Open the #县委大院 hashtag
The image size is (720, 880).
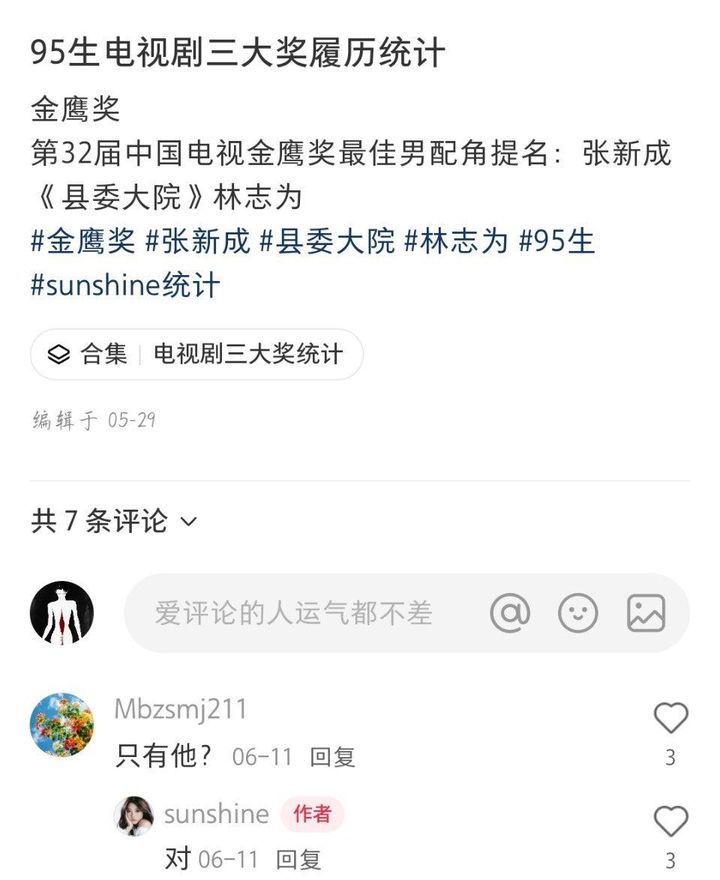pyautogui.click(x=327, y=241)
